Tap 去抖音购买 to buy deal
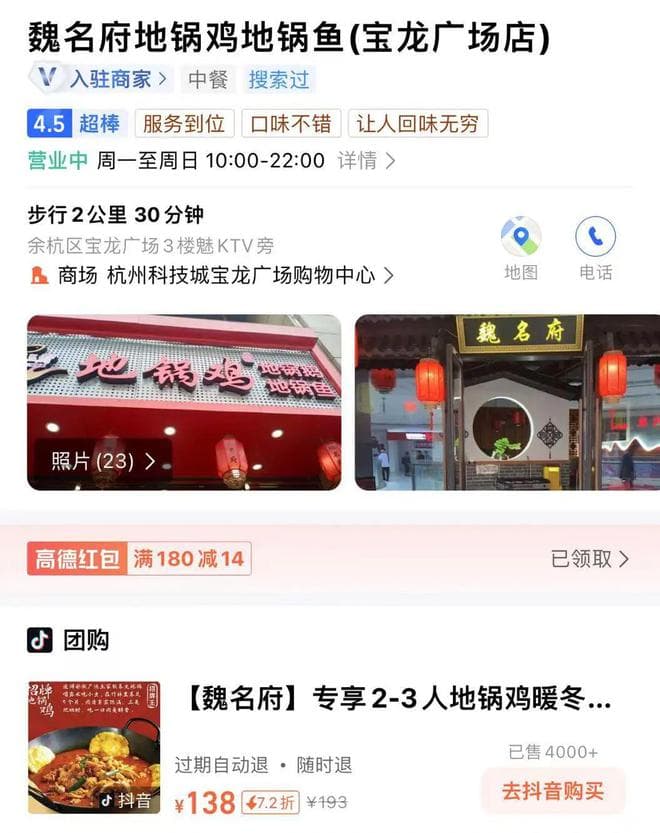The width and height of the screenshot is (660, 833). click(553, 791)
